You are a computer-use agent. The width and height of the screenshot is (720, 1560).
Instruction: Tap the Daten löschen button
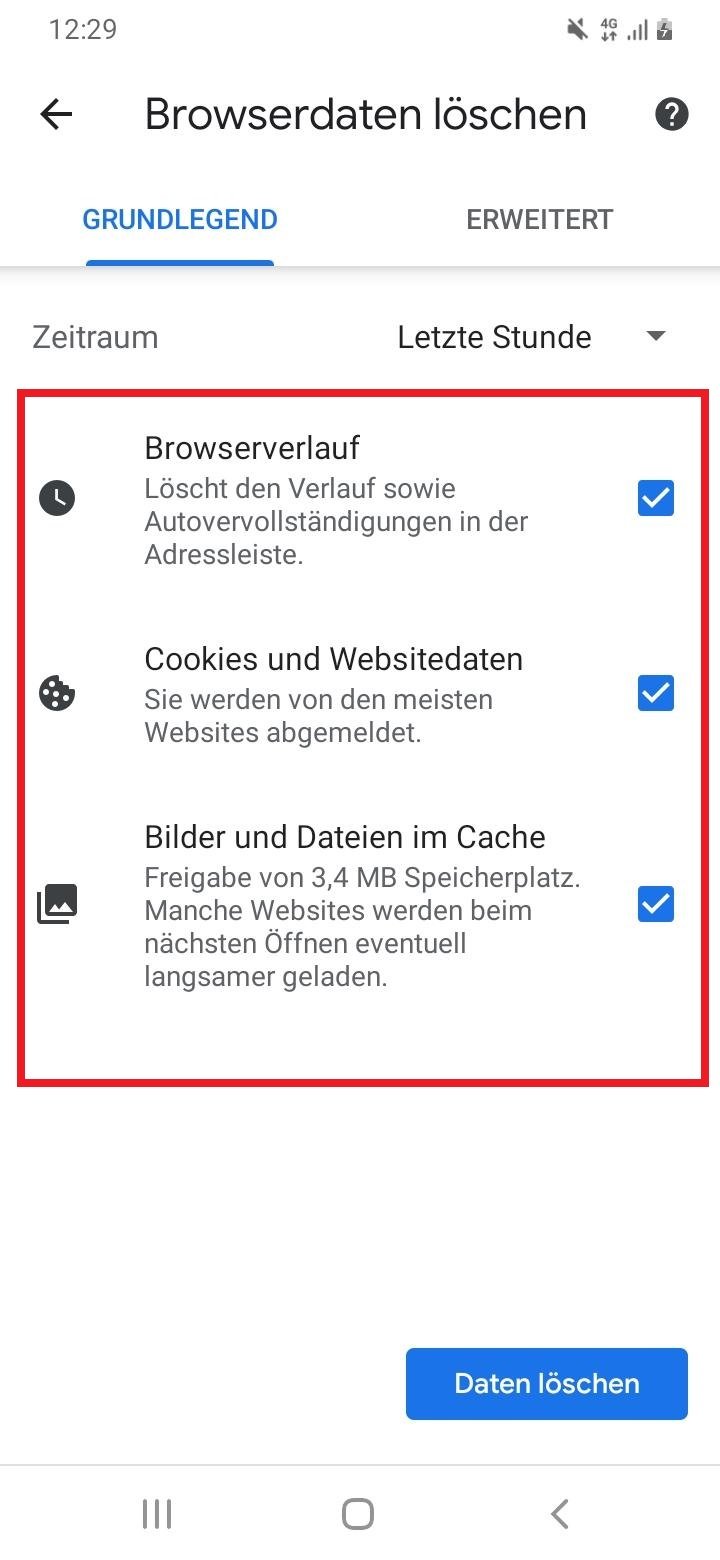[x=546, y=1384]
